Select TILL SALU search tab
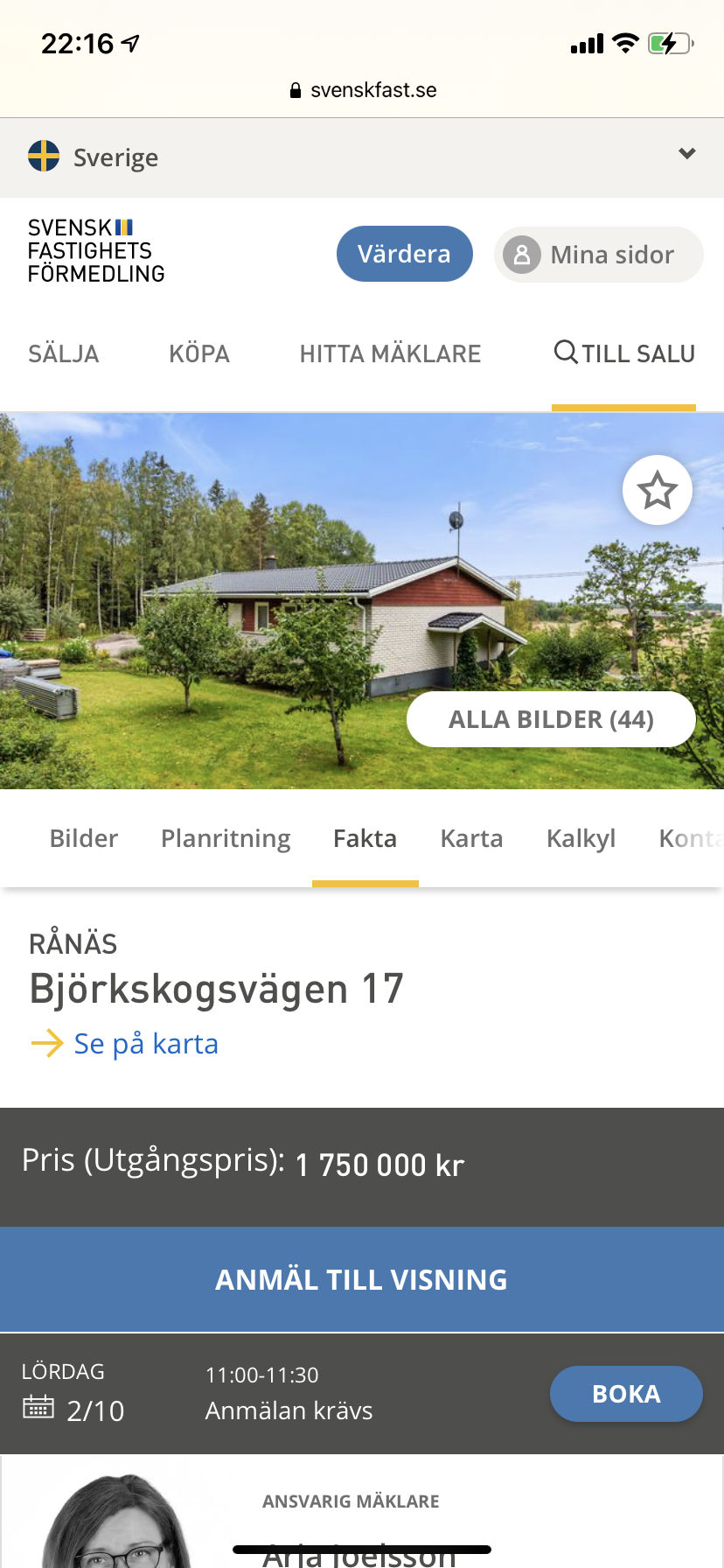The width and height of the screenshot is (724, 1568). pyautogui.click(x=624, y=354)
